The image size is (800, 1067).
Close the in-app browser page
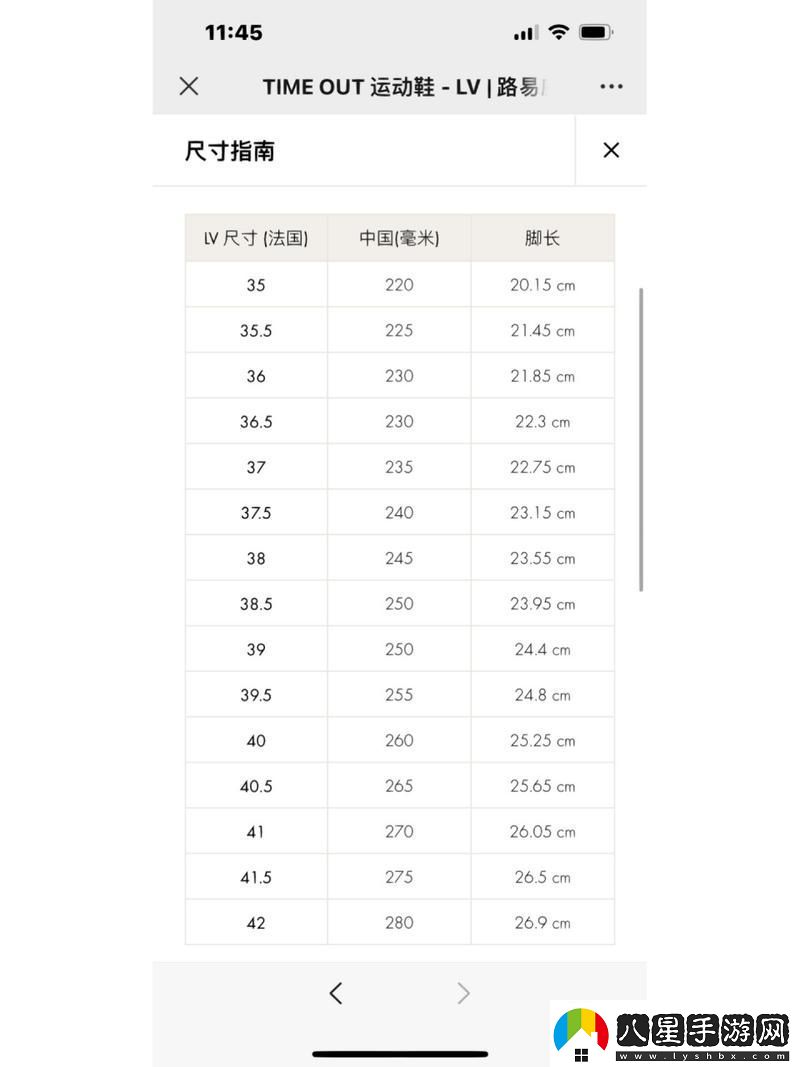tap(189, 86)
